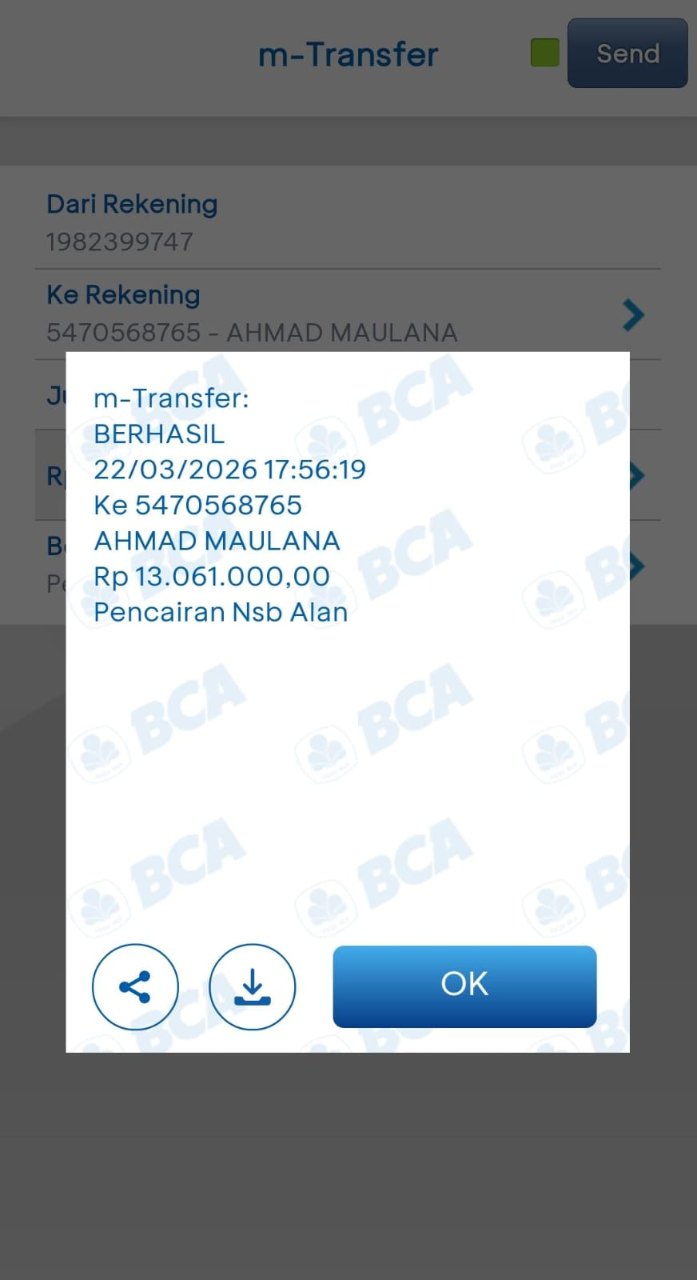Download the transfer receipt

252,987
